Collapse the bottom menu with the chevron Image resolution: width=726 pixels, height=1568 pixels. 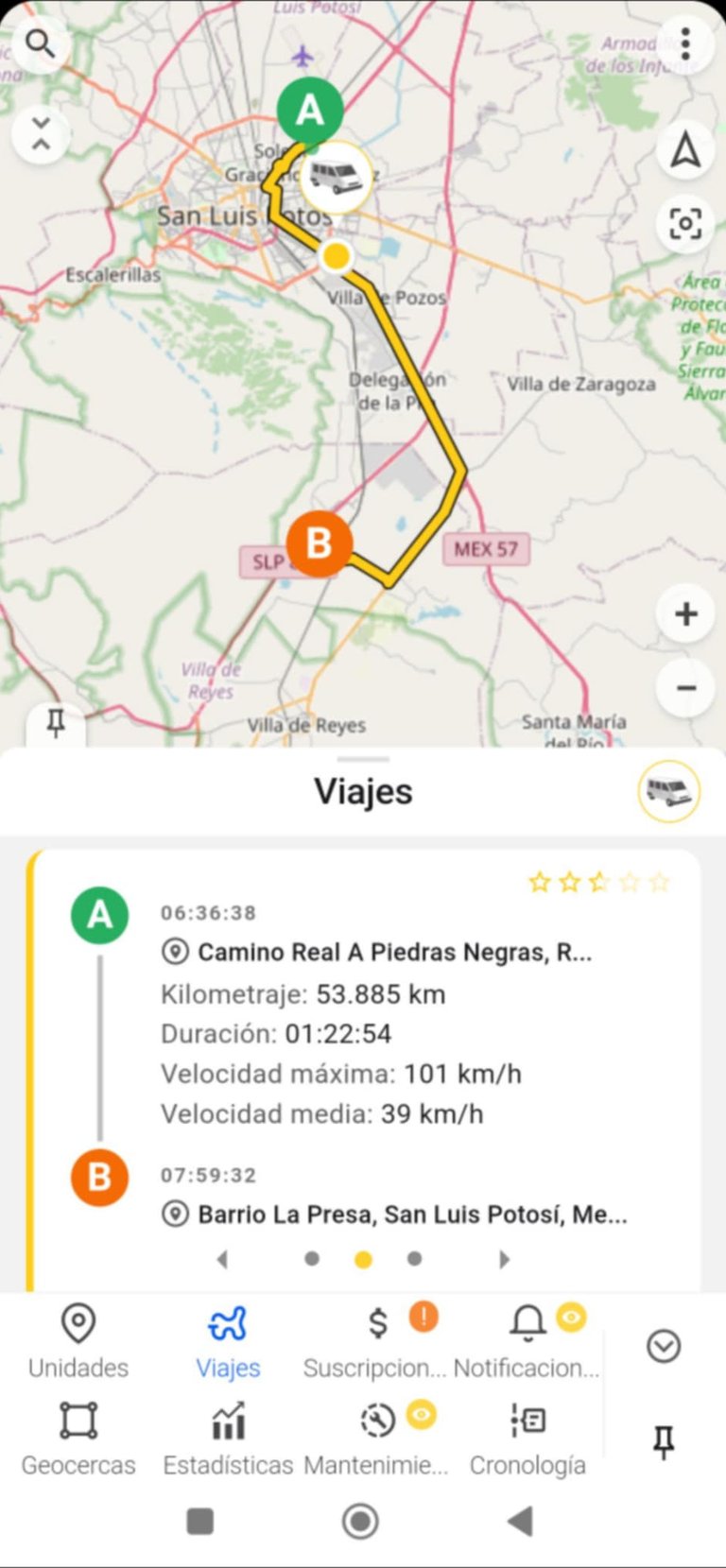664,1346
